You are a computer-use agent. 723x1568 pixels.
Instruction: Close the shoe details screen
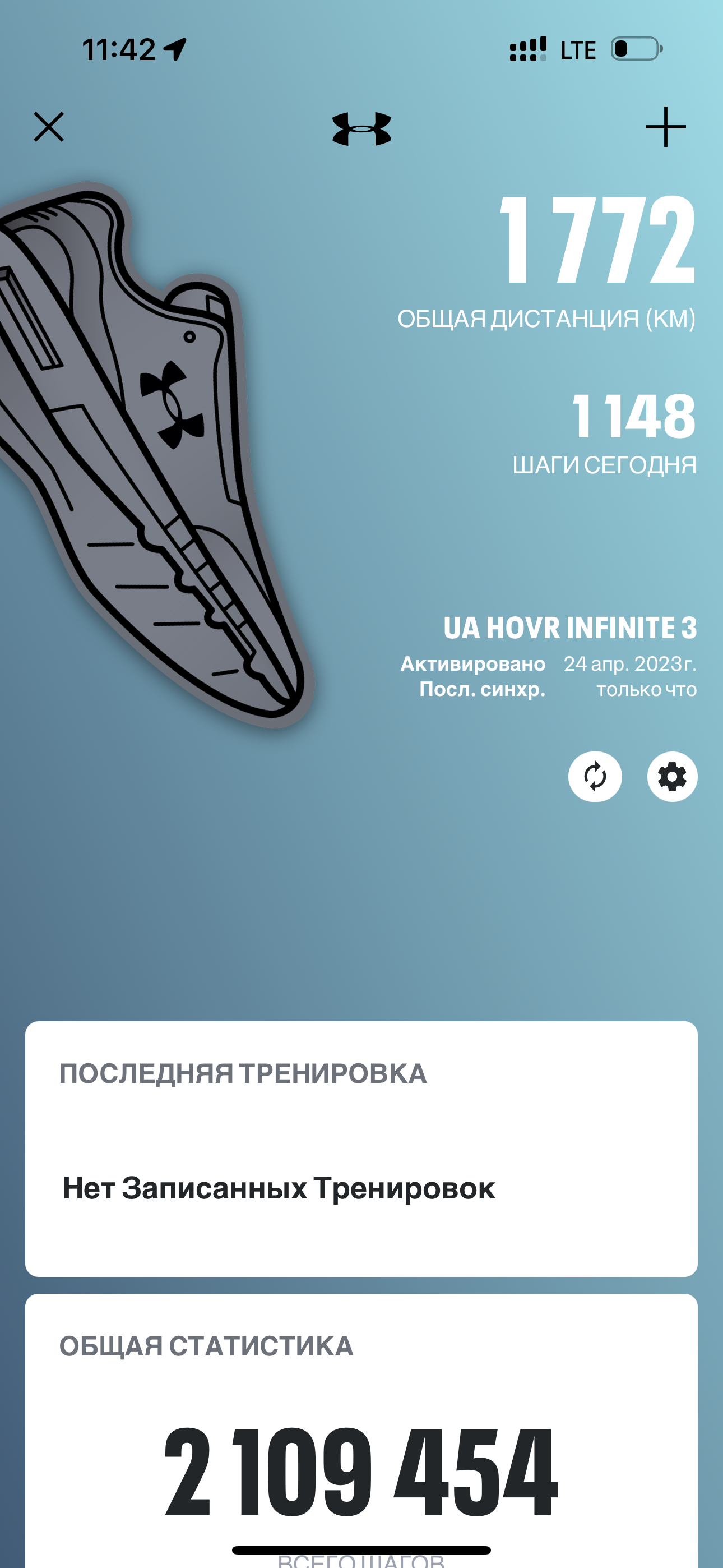pyautogui.click(x=49, y=127)
